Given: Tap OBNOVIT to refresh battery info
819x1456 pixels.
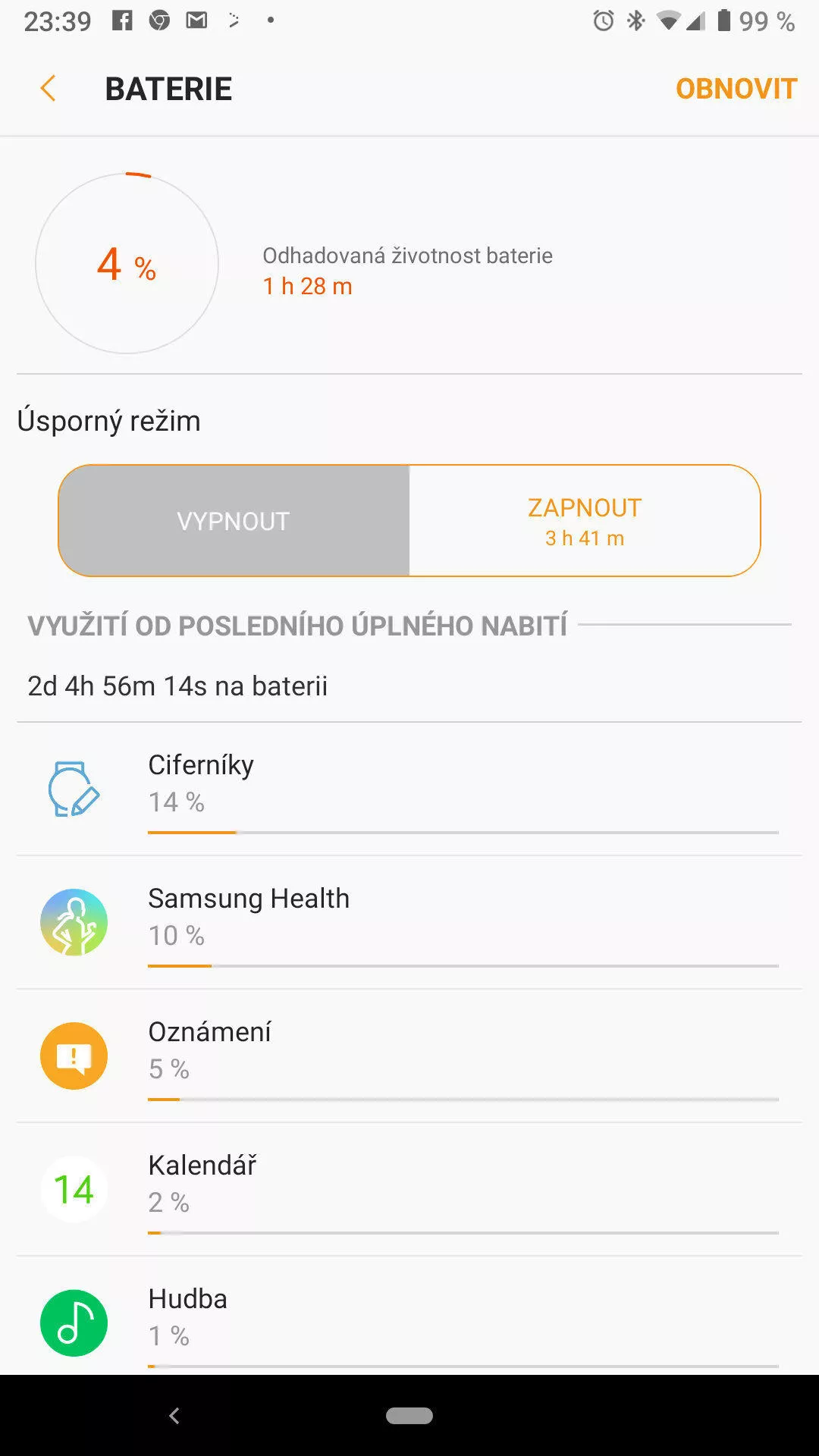Looking at the screenshot, I should (x=736, y=89).
